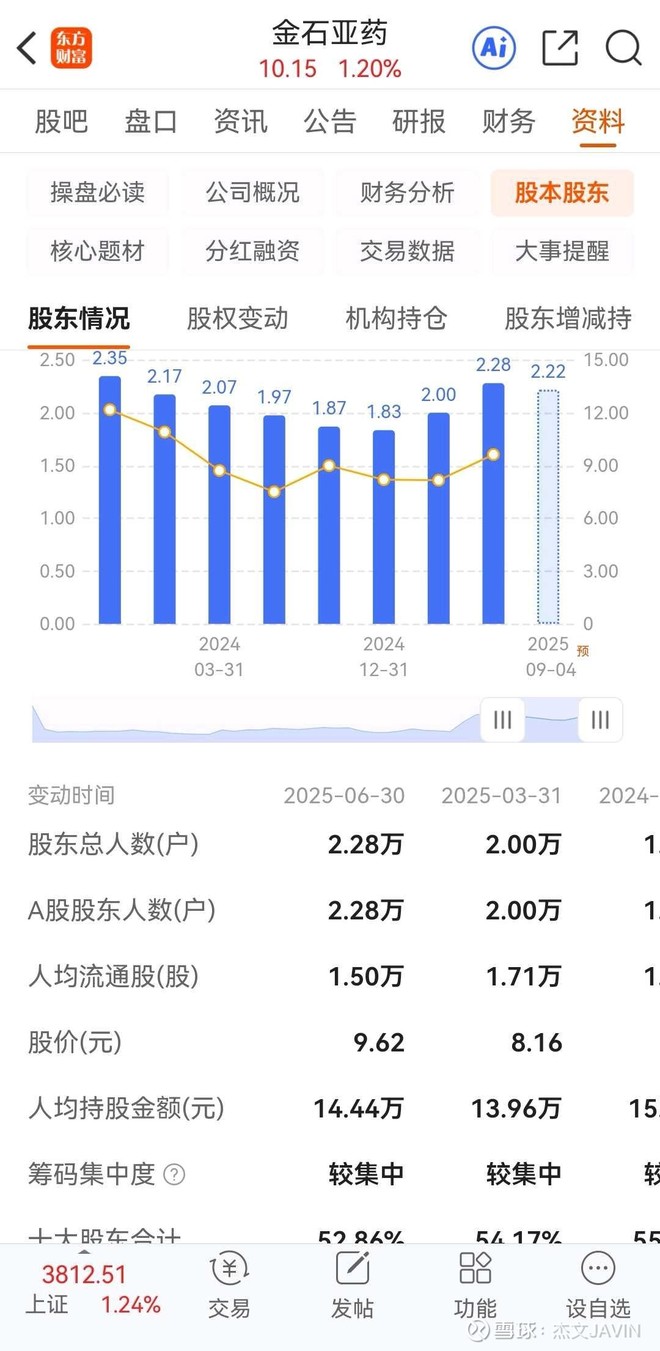The image size is (660, 1351).
Task: Select the 操盘必读 chip
Action: point(97,192)
